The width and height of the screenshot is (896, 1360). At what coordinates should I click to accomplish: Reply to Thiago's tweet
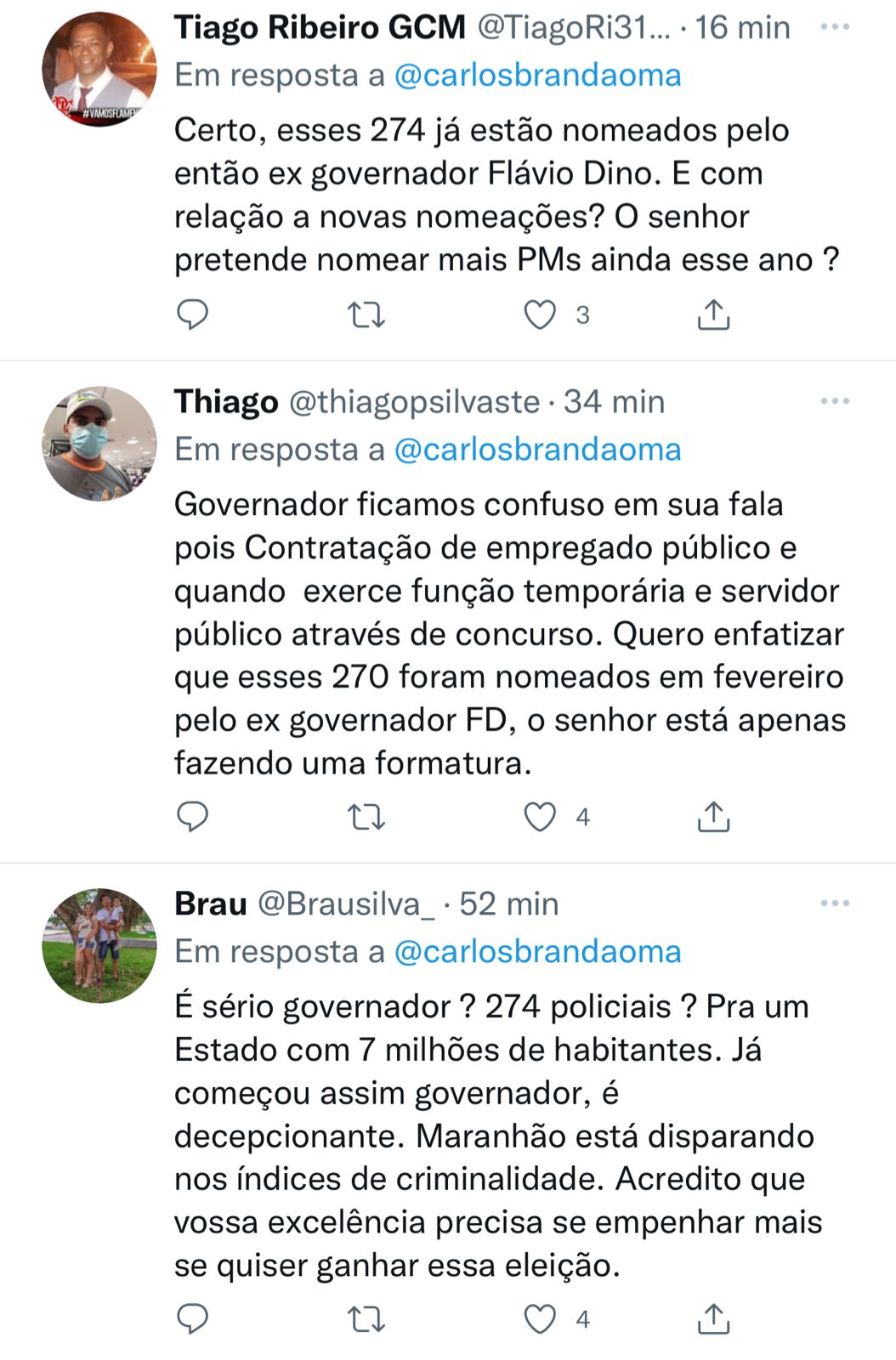[192, 817]
